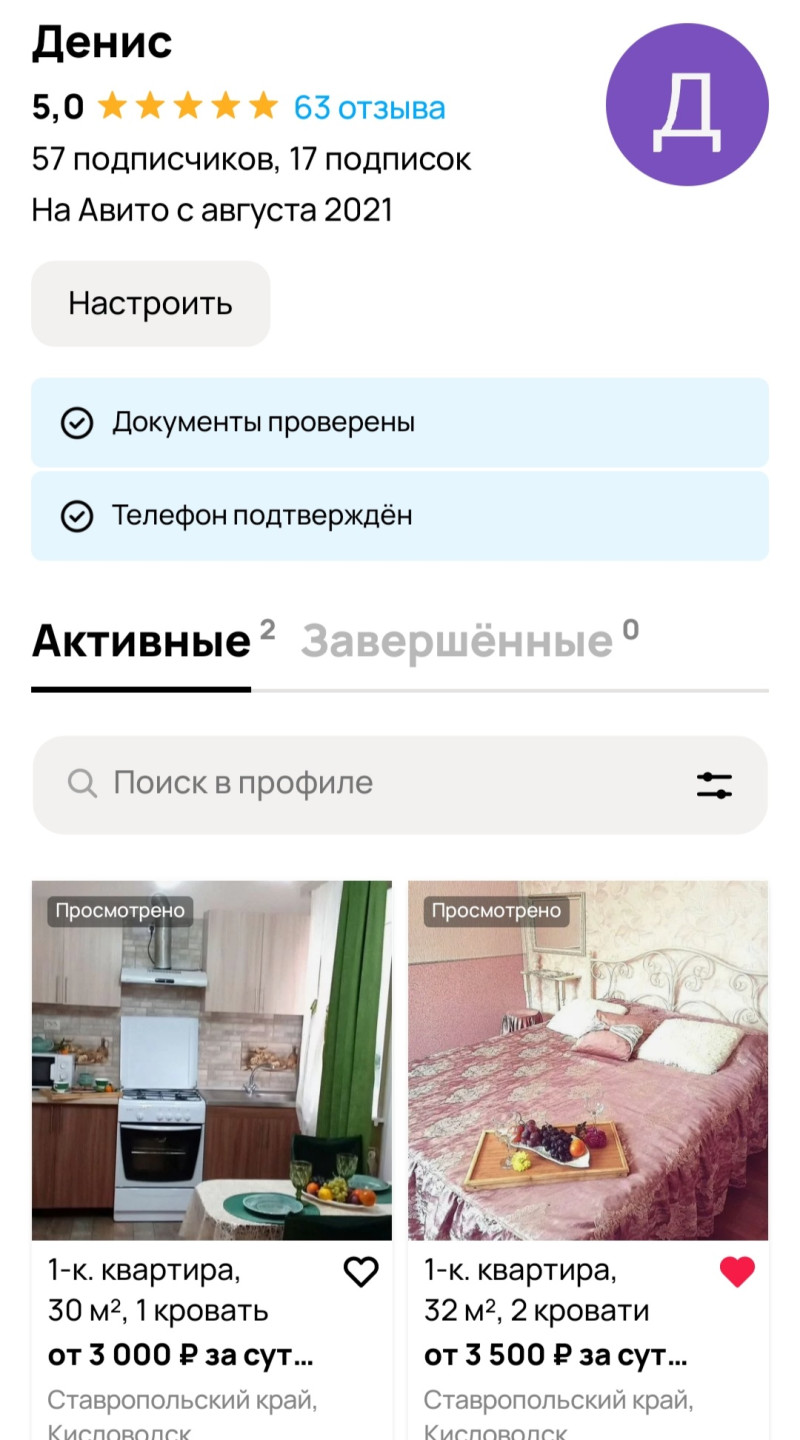
Task: Select the Активные tab
Action: coord(141,642)
